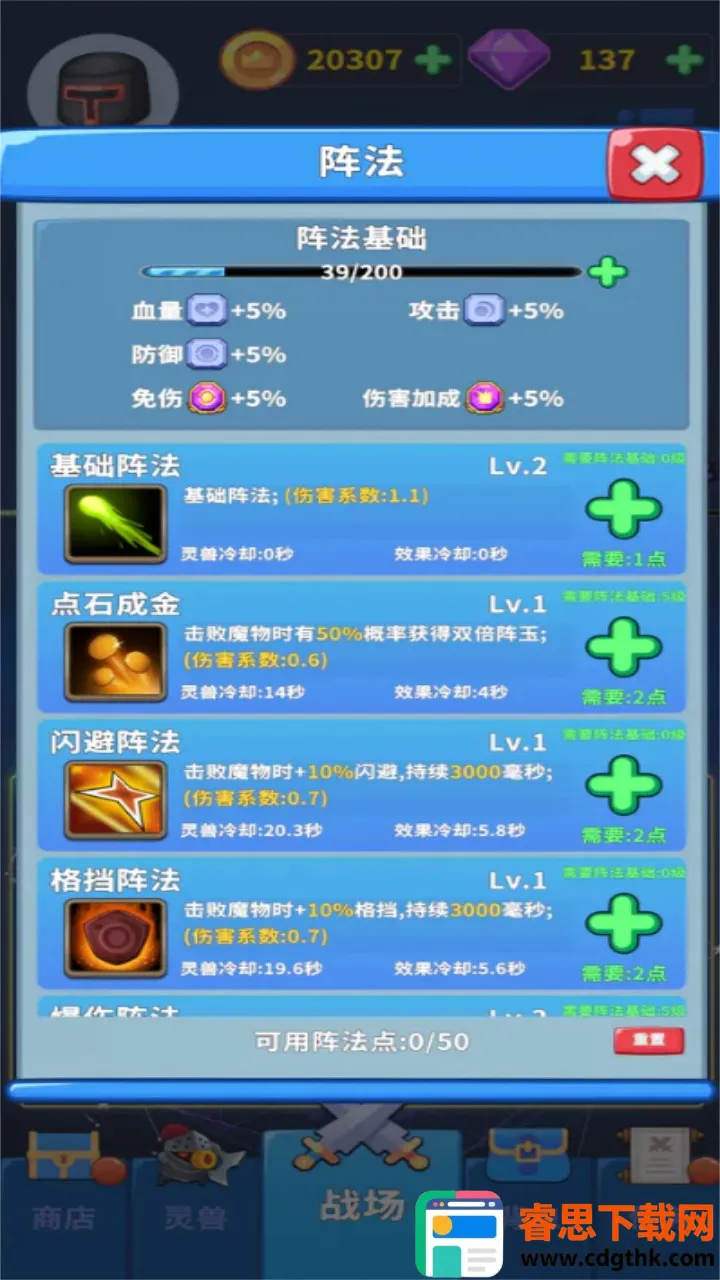The width and height of the screenshot is (720, 1280).
Task: Upgrade 点石成金 with the plus button
Action: coord(623,647)
